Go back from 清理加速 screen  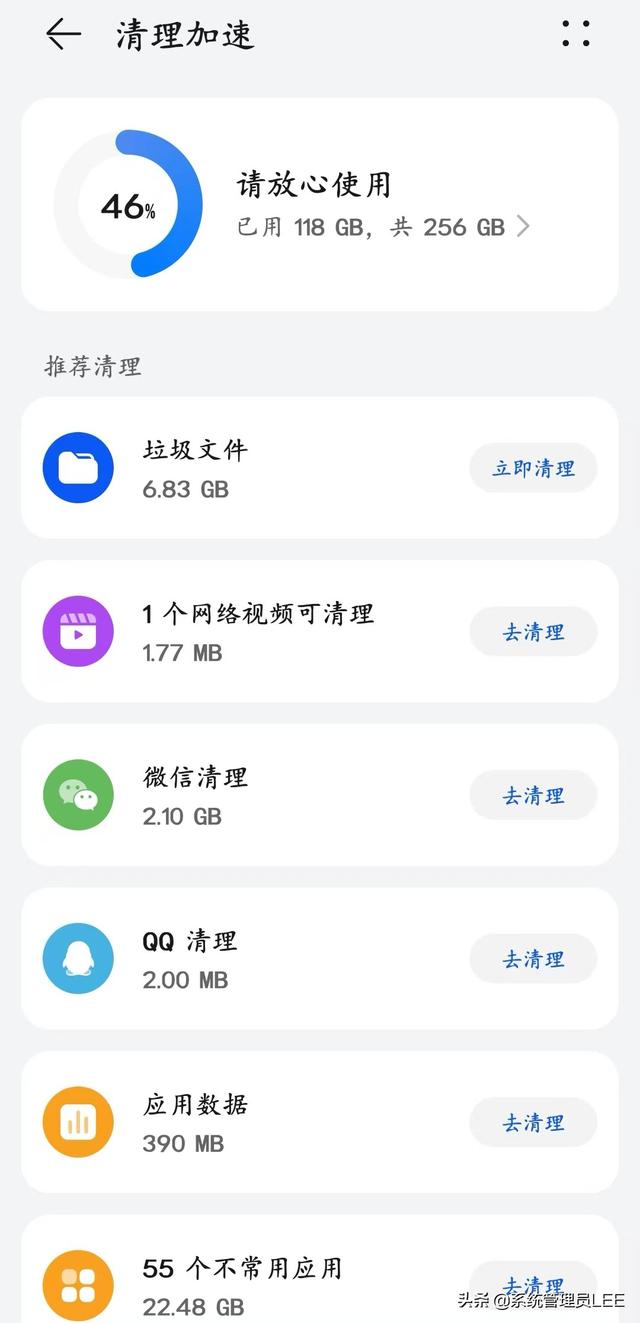tap(63, 34)
